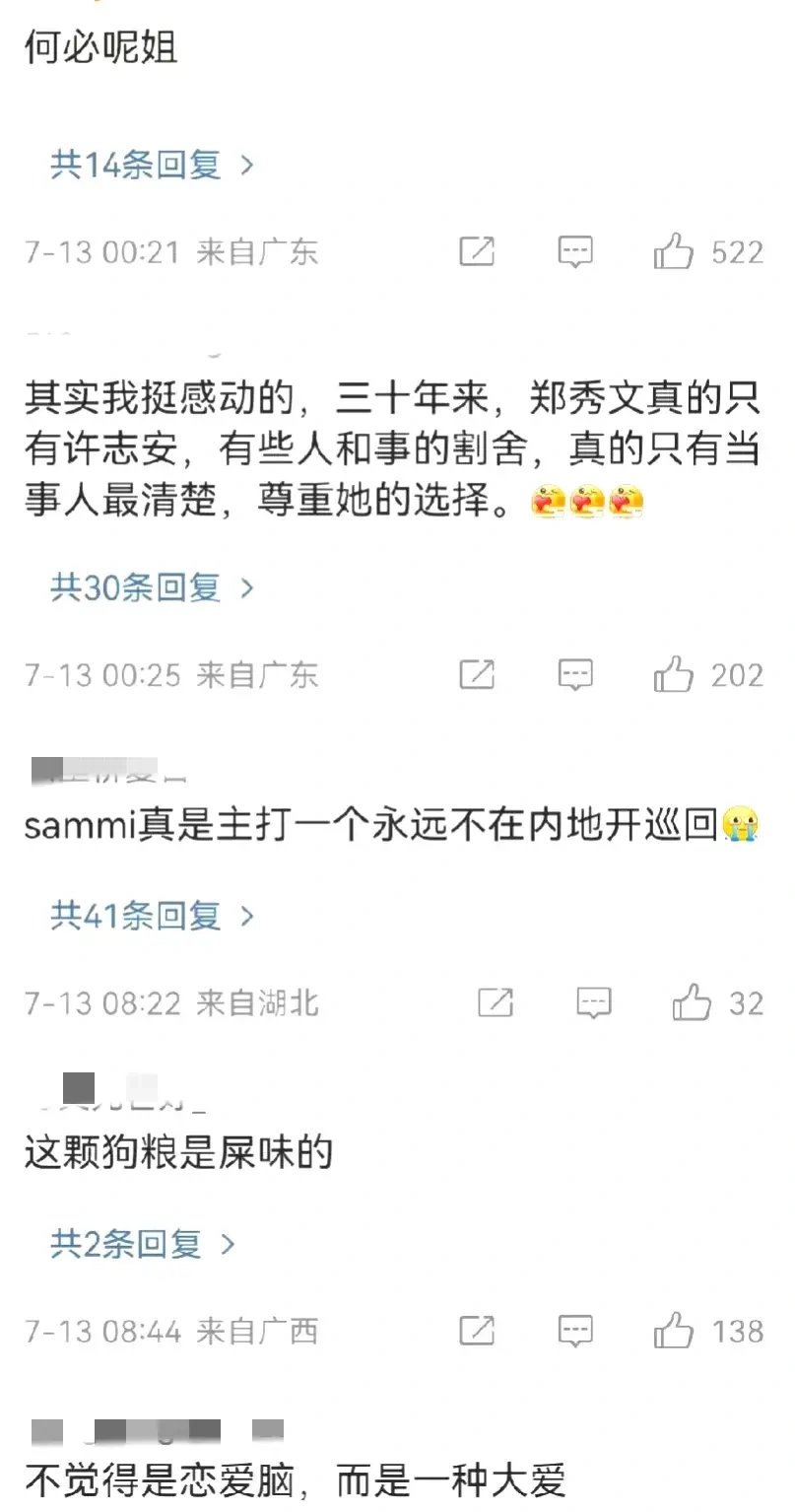Share the 7-13 08:22 comment
Screen dimensions: 795x1512
point(496,1003)
